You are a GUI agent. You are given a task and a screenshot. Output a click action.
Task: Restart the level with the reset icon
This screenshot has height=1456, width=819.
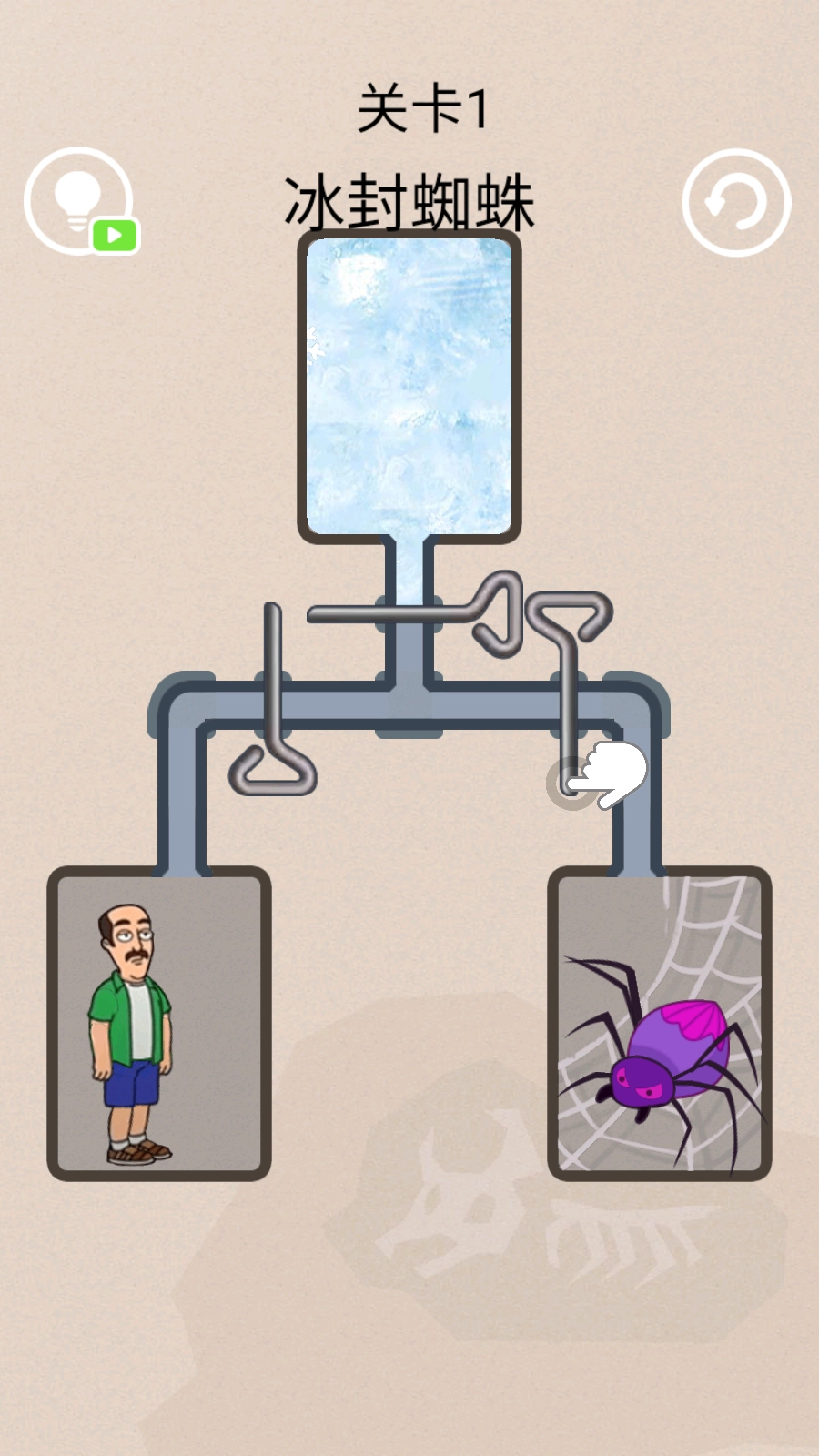pyautogui.click(x=736, y=202)
